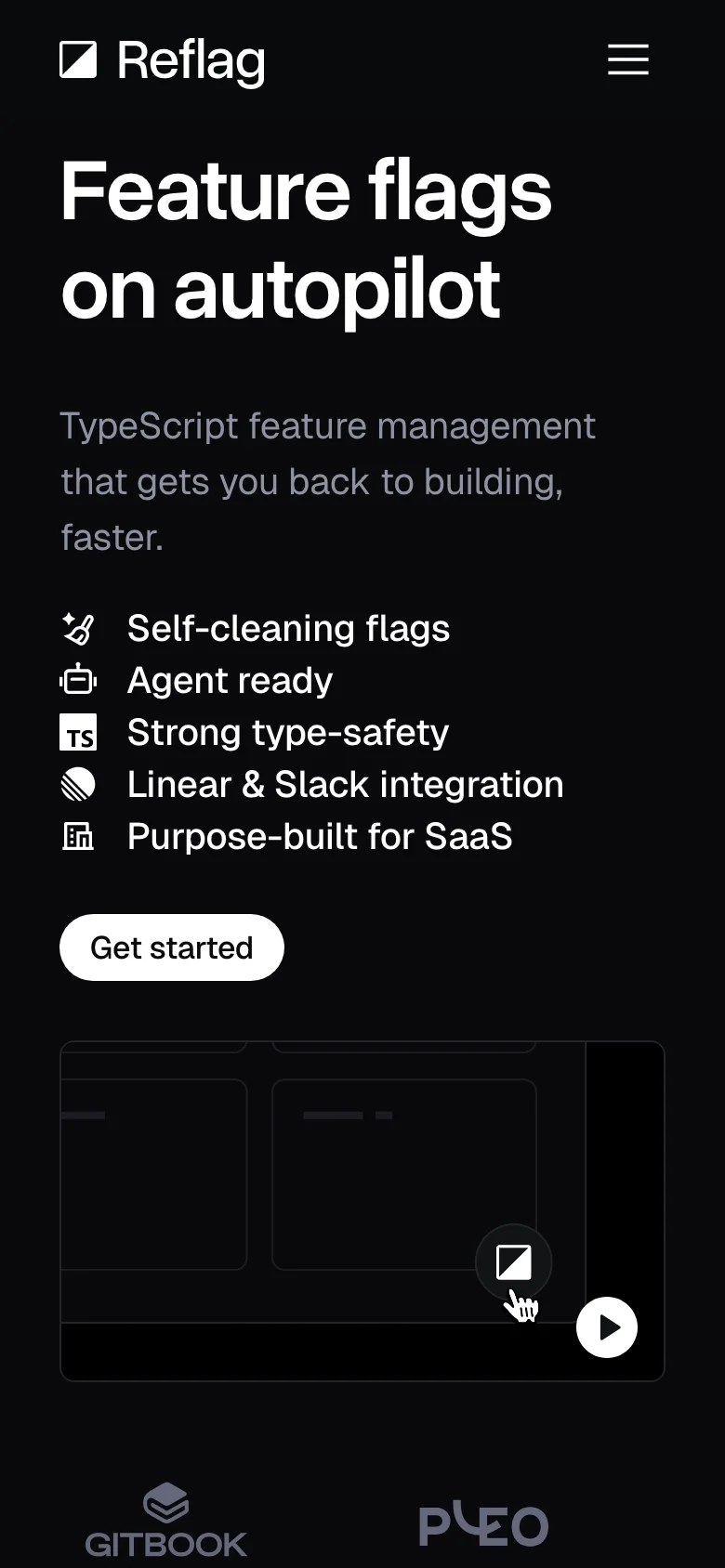Play the product demo video
The height and width of the screenshot is (1568, 725).
[607, 1327]
